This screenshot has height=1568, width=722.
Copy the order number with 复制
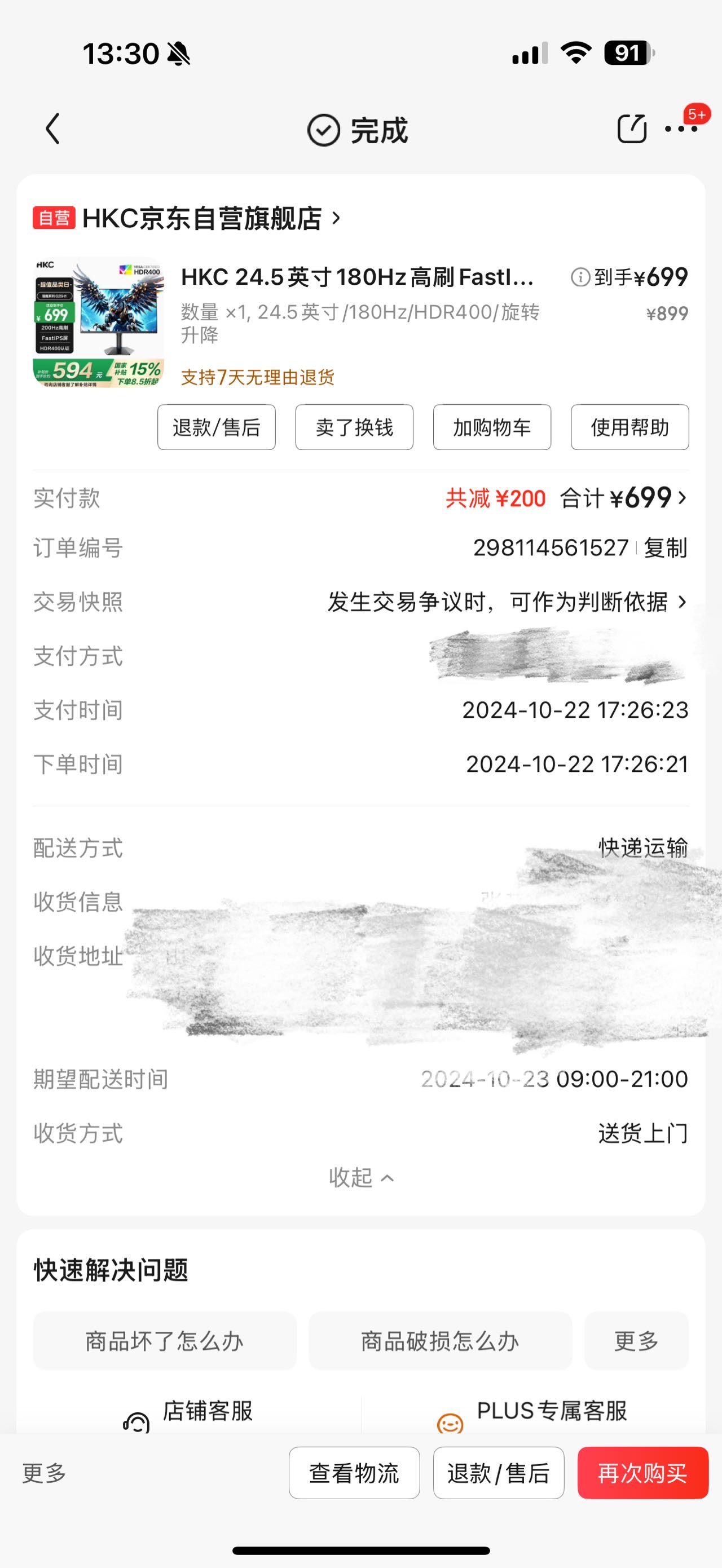(x=666, y=548)
